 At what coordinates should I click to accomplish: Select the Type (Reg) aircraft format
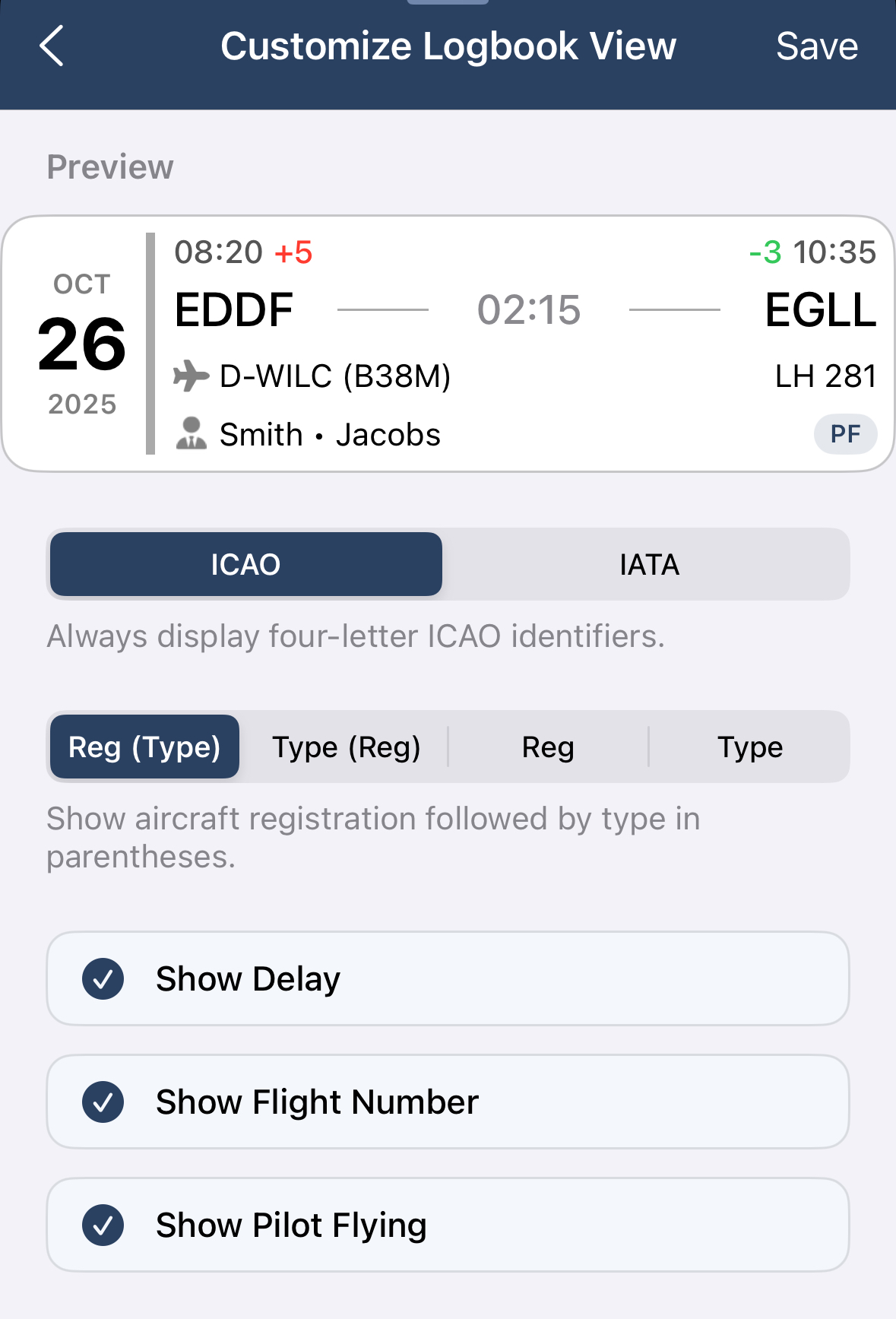(x=346, y=747)
